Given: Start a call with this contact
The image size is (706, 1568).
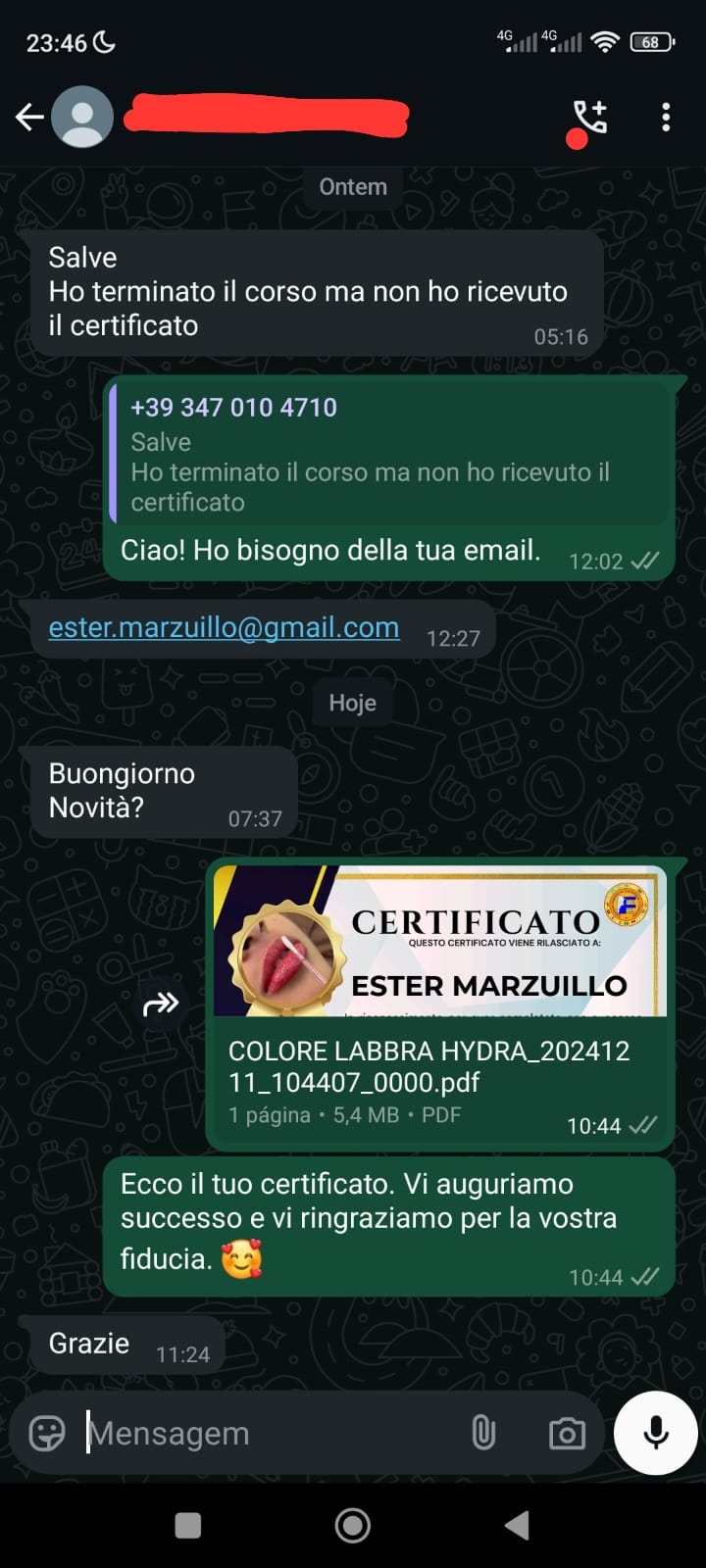Looking at the screenshot, I should coord(590,118).
